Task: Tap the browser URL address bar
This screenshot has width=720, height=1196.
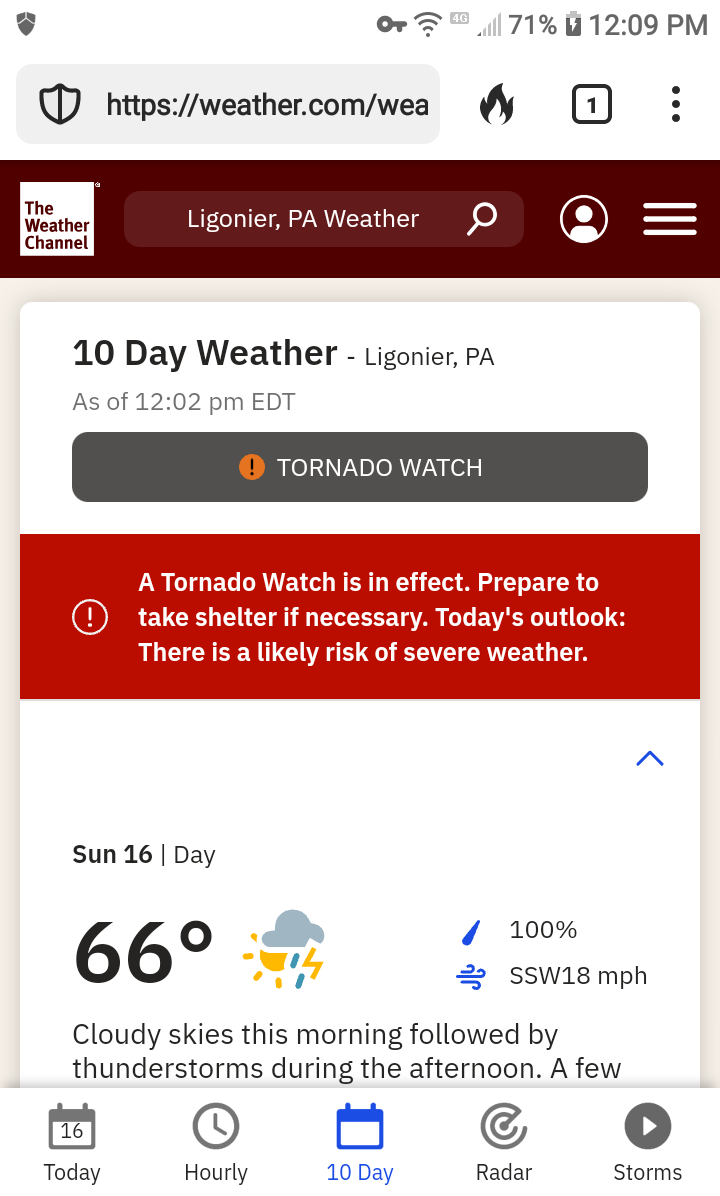Action: click(x=266, y=104)
